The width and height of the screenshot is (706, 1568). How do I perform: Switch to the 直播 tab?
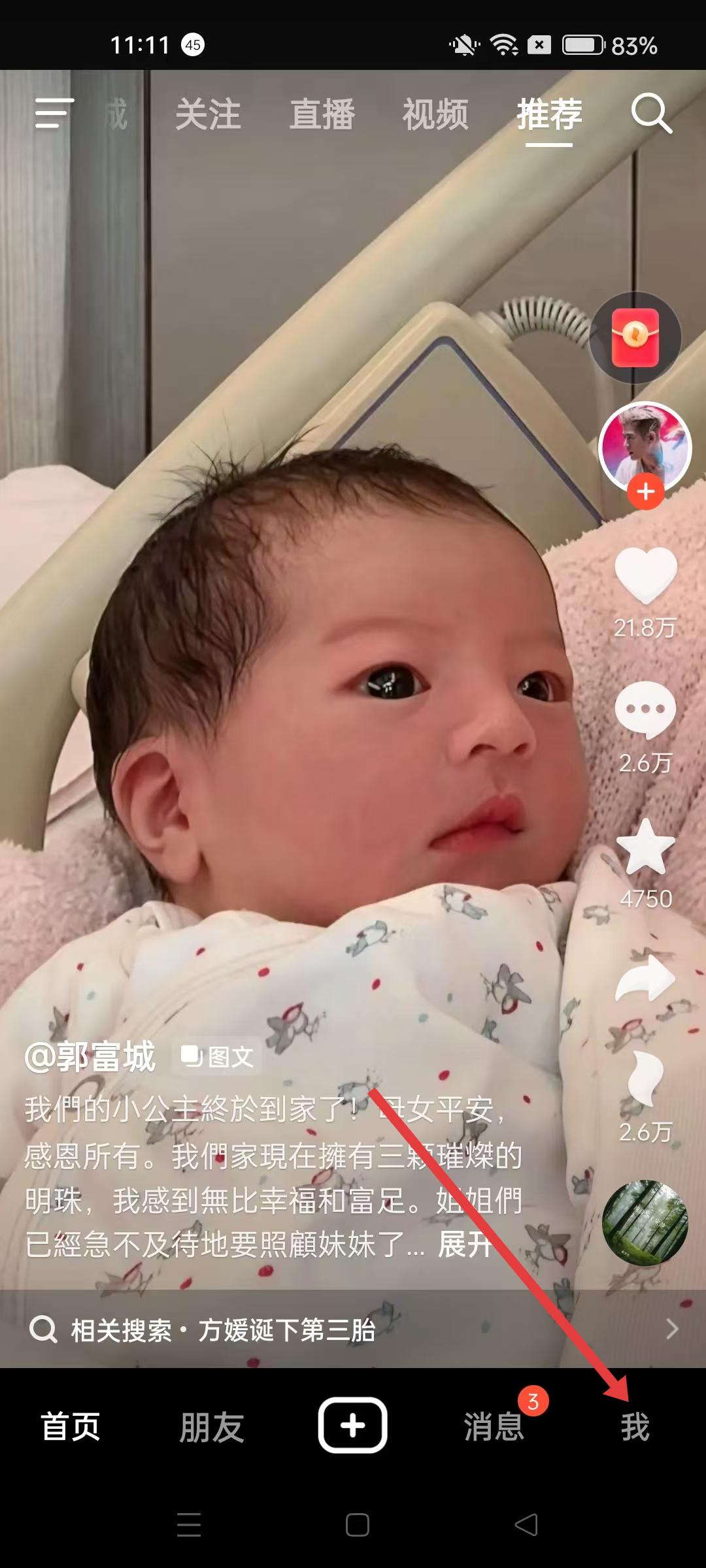[322, 115]
